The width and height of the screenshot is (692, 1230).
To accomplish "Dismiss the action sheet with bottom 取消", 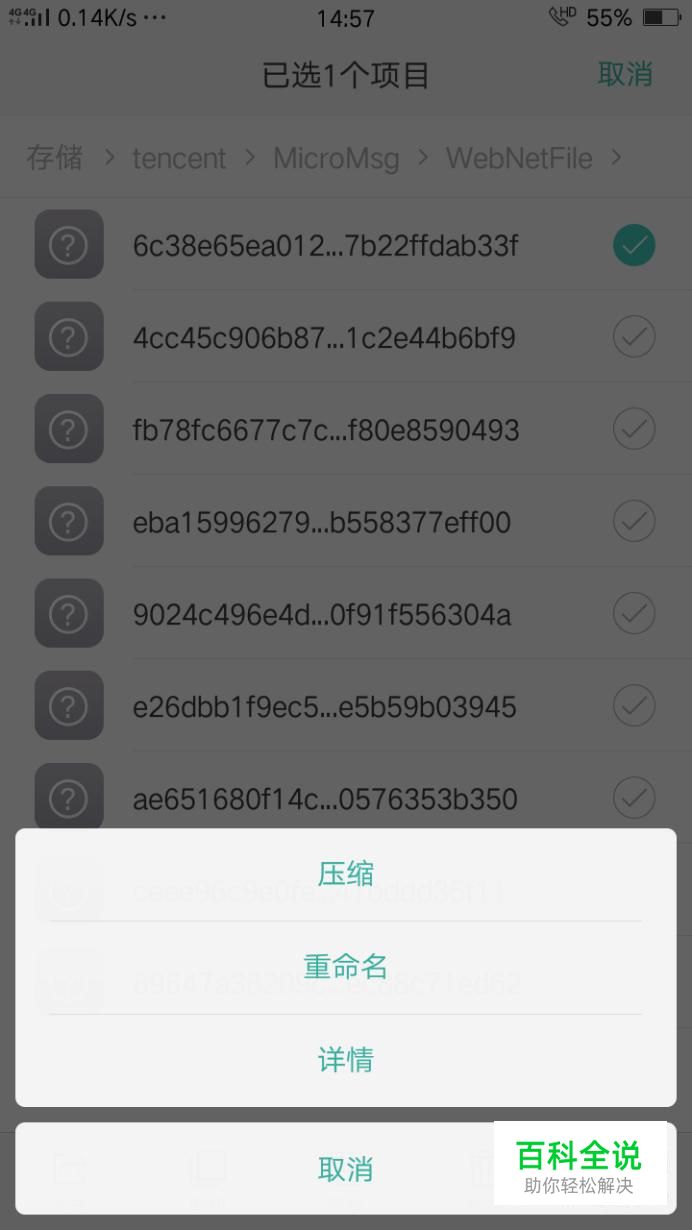I will coord(346,1168).
